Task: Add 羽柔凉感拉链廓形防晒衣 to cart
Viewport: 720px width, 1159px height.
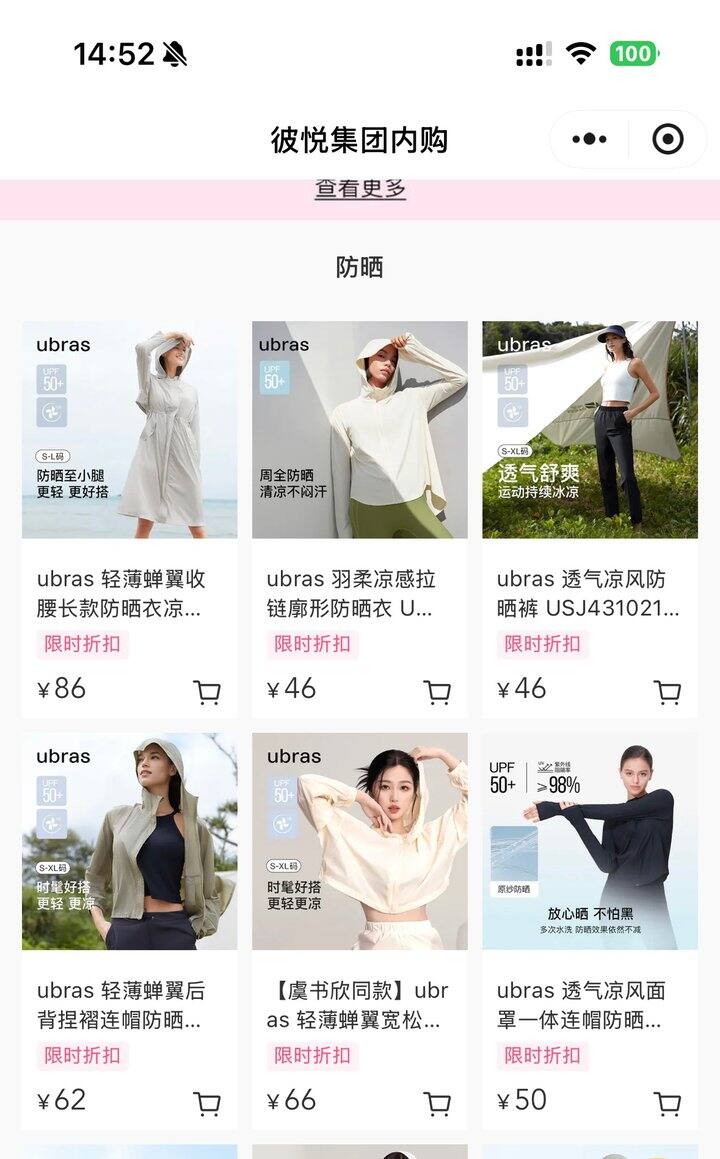Action: [x=437, y=692]
